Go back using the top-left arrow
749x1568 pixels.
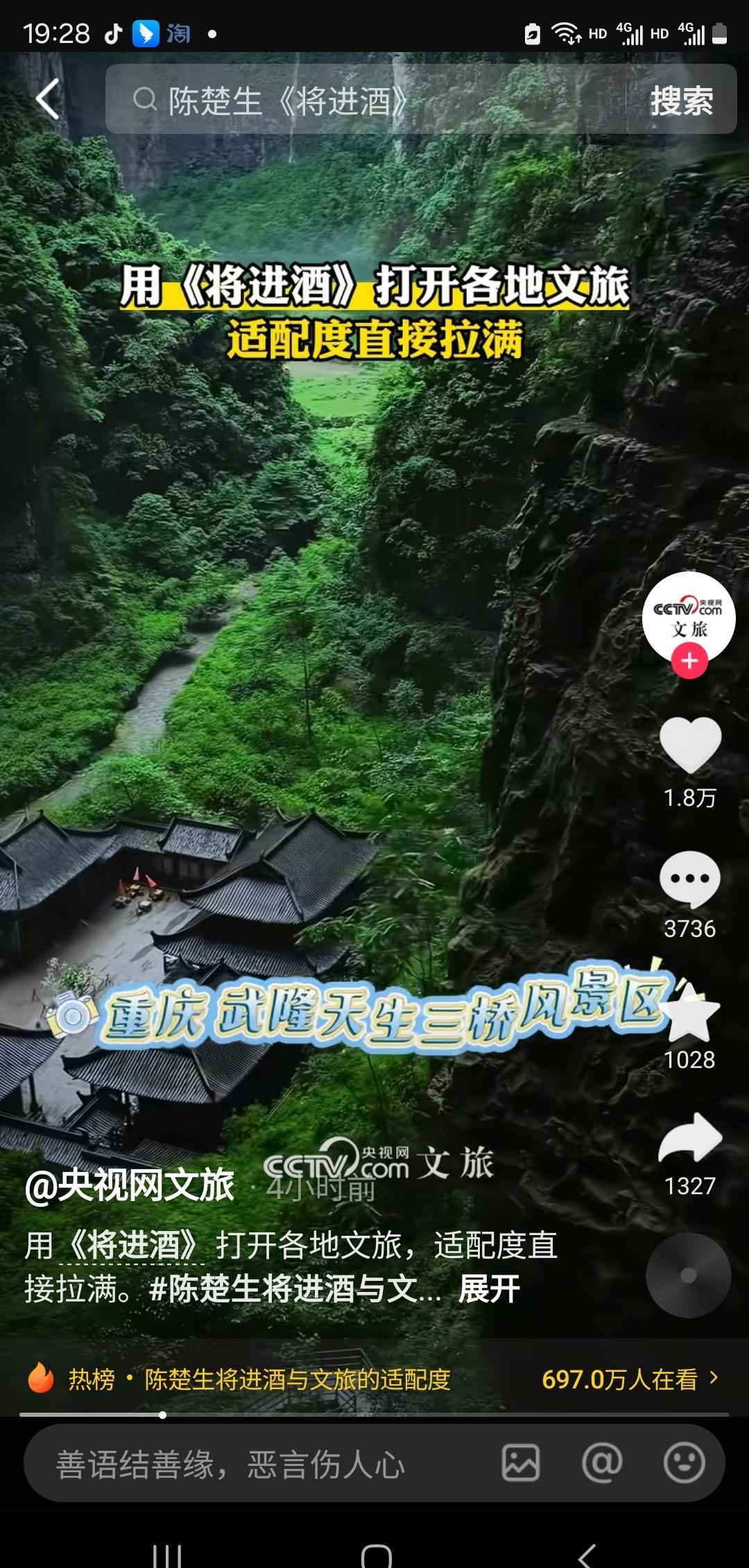[47, 99]
